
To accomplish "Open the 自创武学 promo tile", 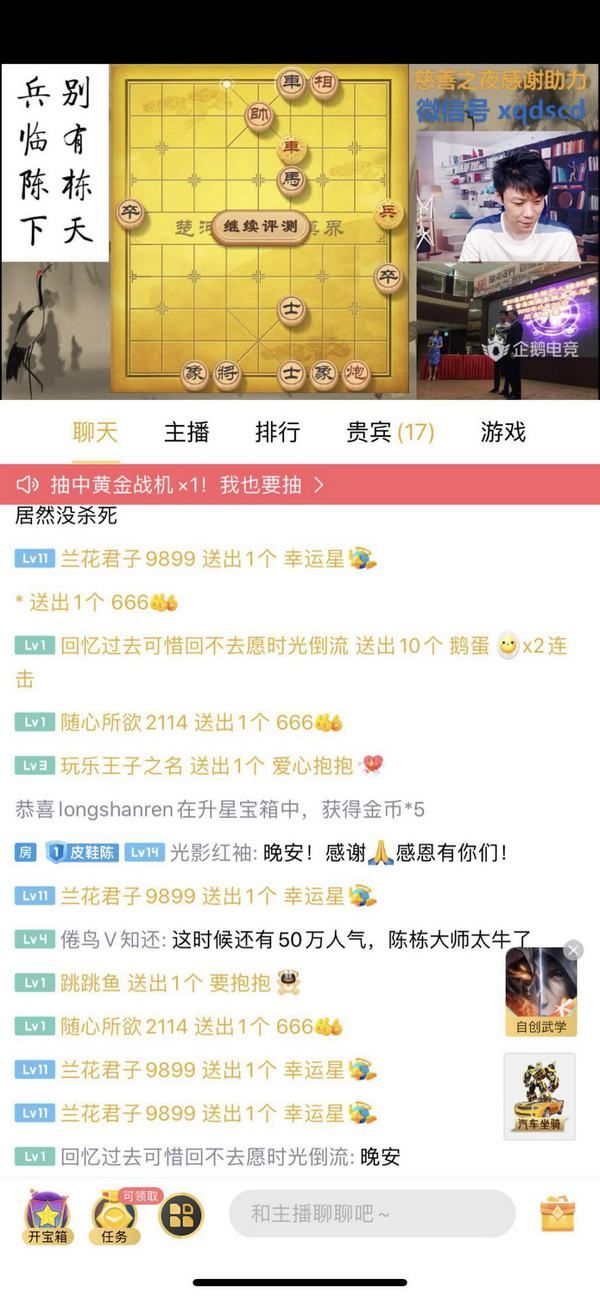I will [540, 992].
